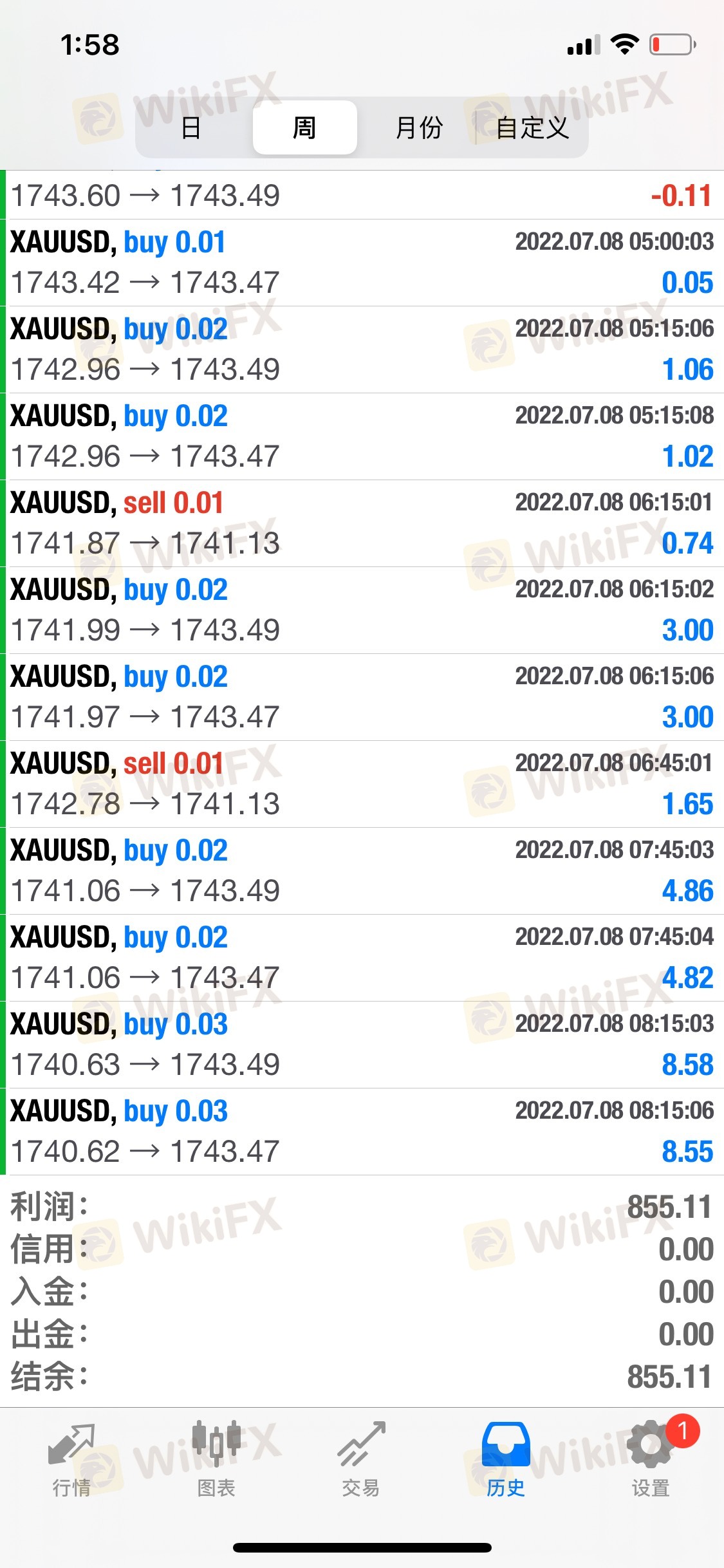Expand the buy 0.01 trade at 05:00:03

(362, 263)
